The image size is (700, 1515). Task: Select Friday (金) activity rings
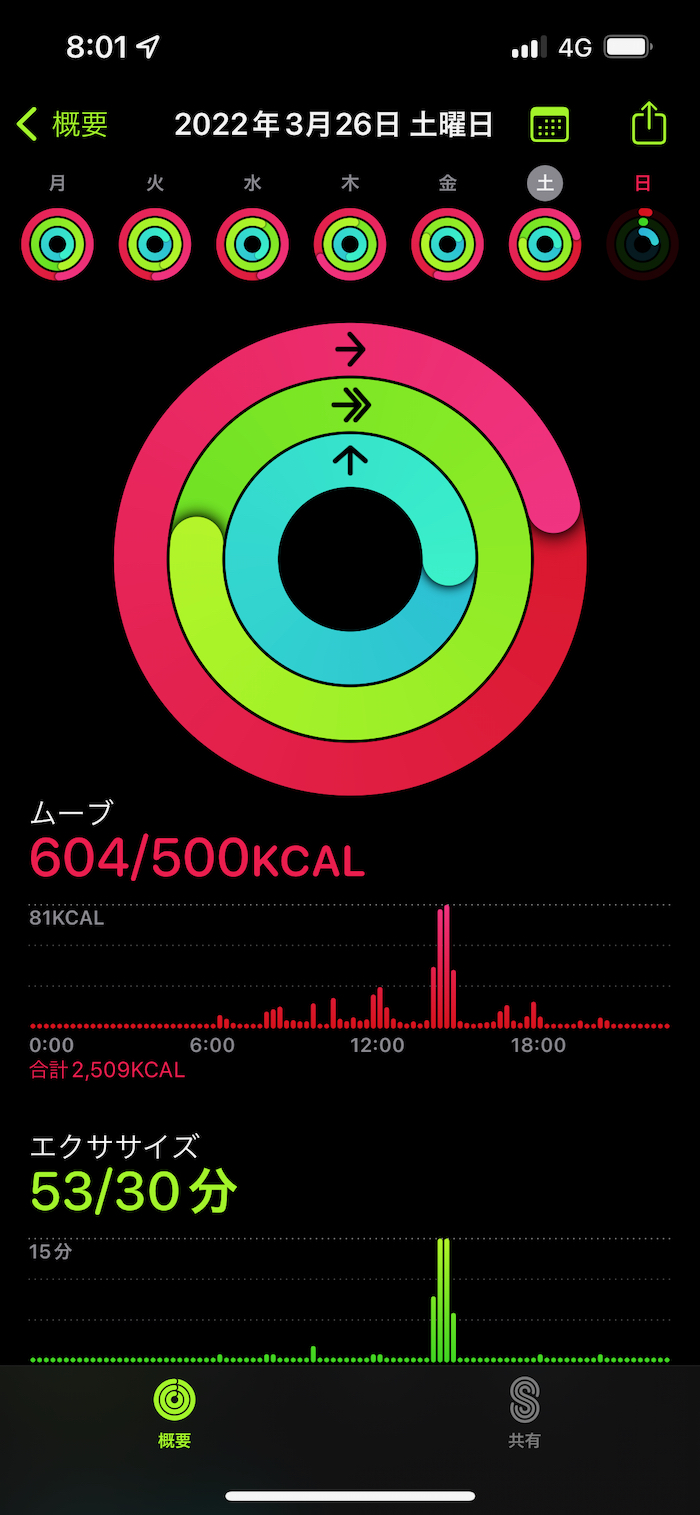(x=447, y=244)
